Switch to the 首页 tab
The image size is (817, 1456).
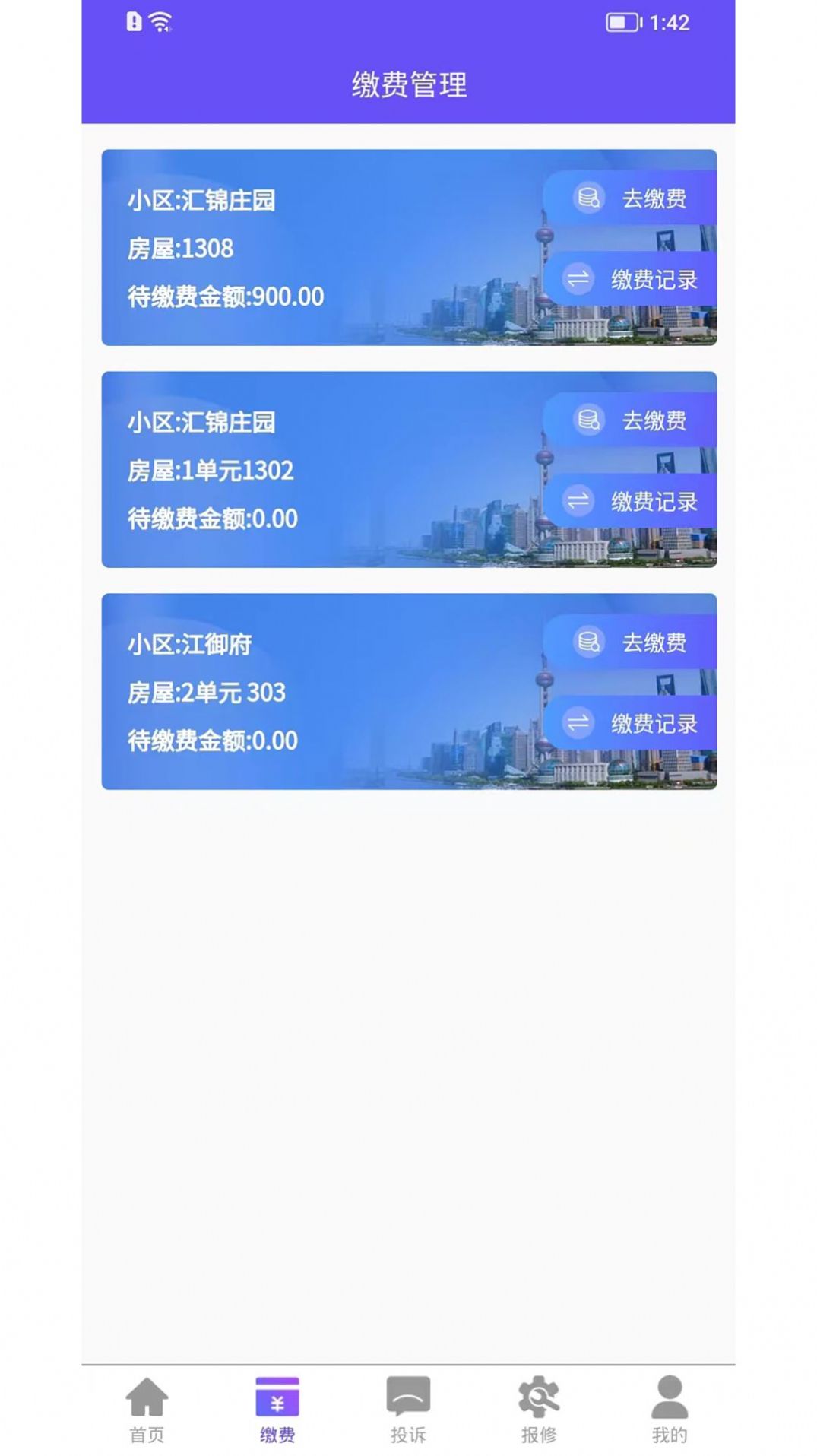point(147,1408)
